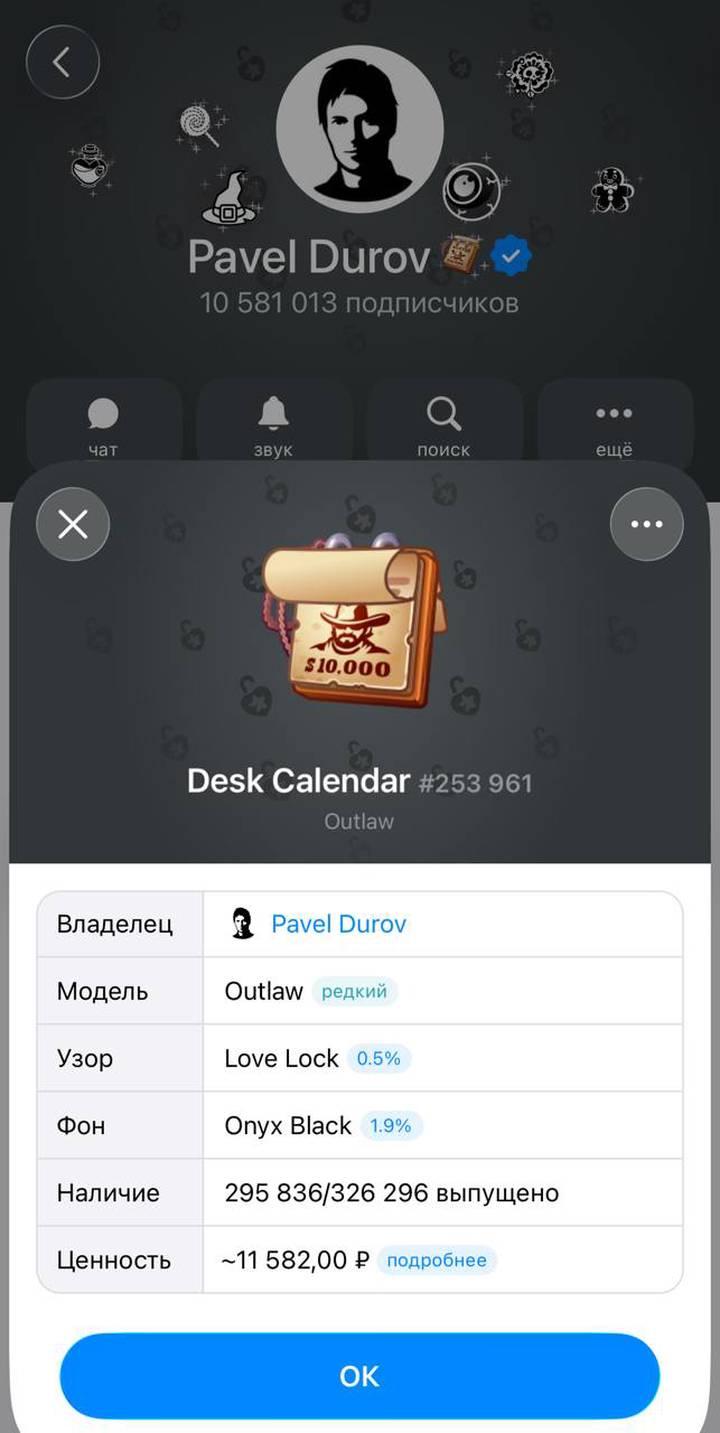The width and height of the screenshot is (720, 1433).
Task: Confirm with the OK button
Action: [359, 1376]
